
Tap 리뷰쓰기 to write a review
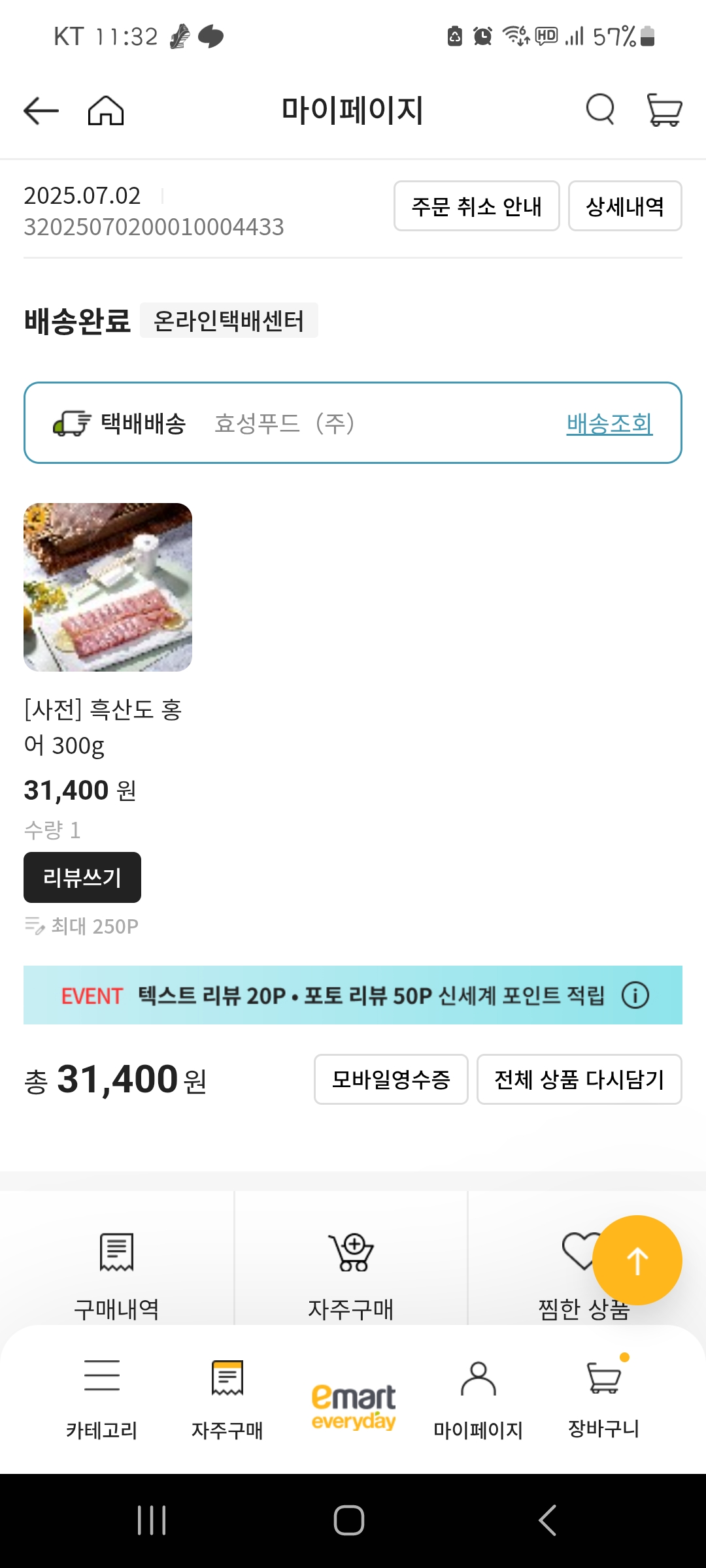click(82, 877)
